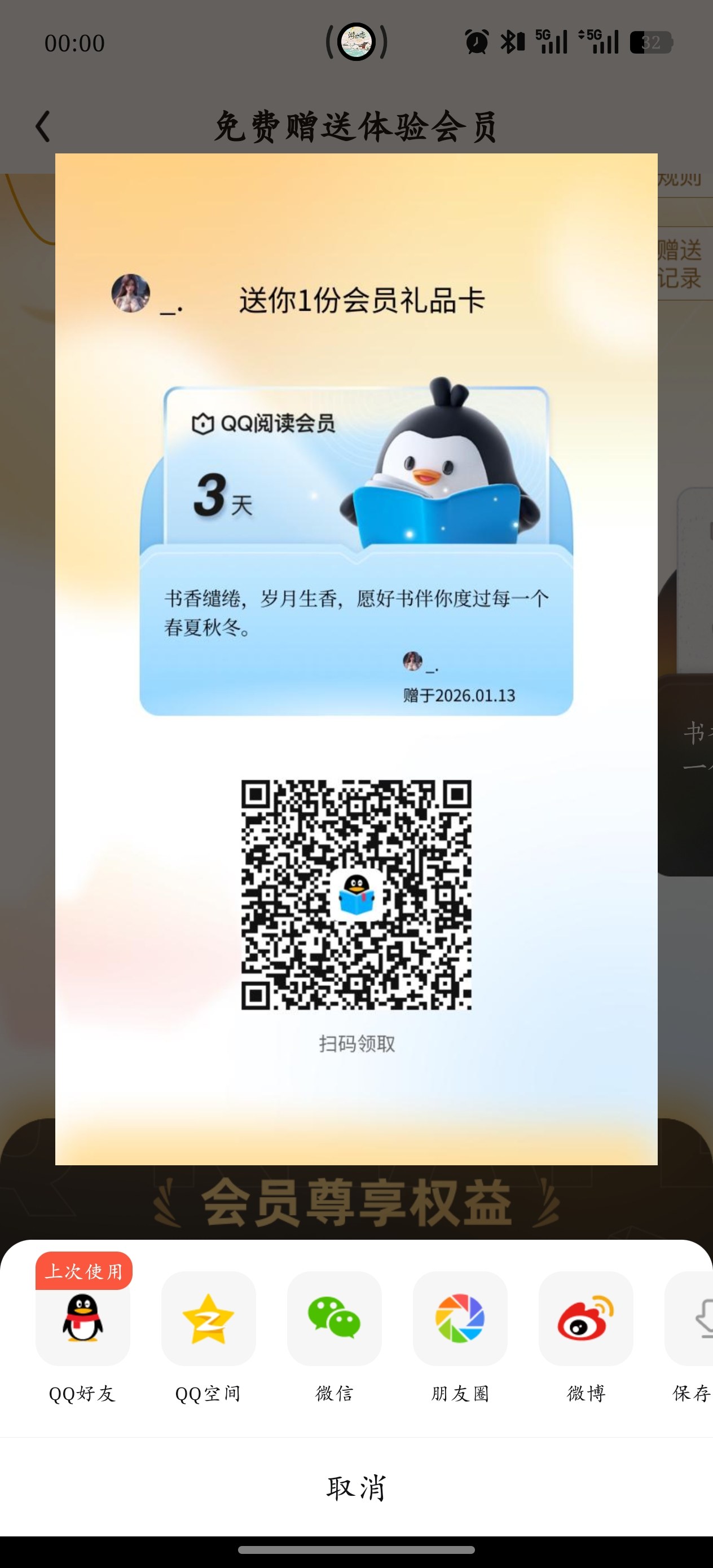Share to 微博
The height and width of the screenshot is (1568, 713).
click(586, 1320)
